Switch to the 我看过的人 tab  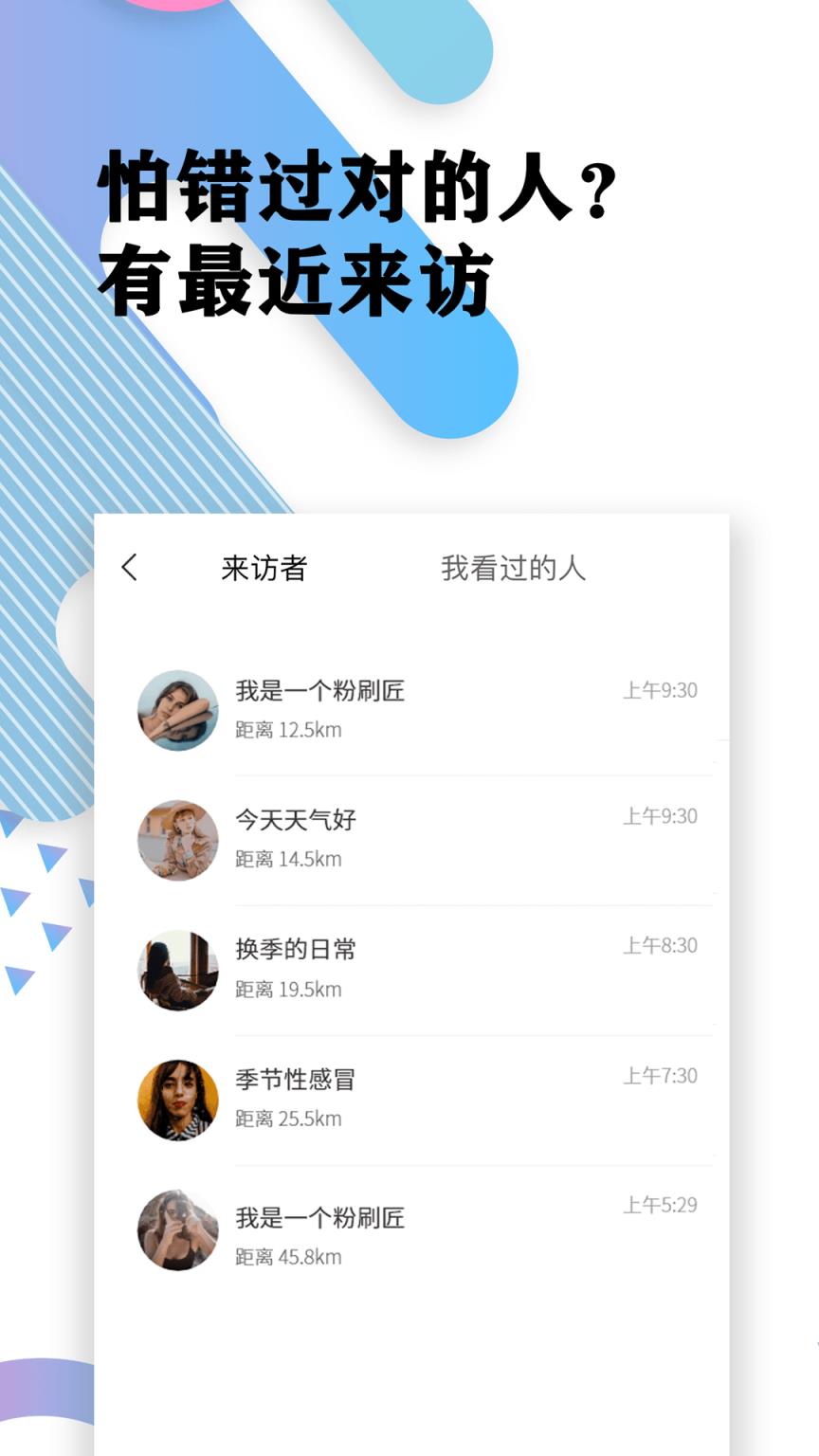click(x=513, y=567)
